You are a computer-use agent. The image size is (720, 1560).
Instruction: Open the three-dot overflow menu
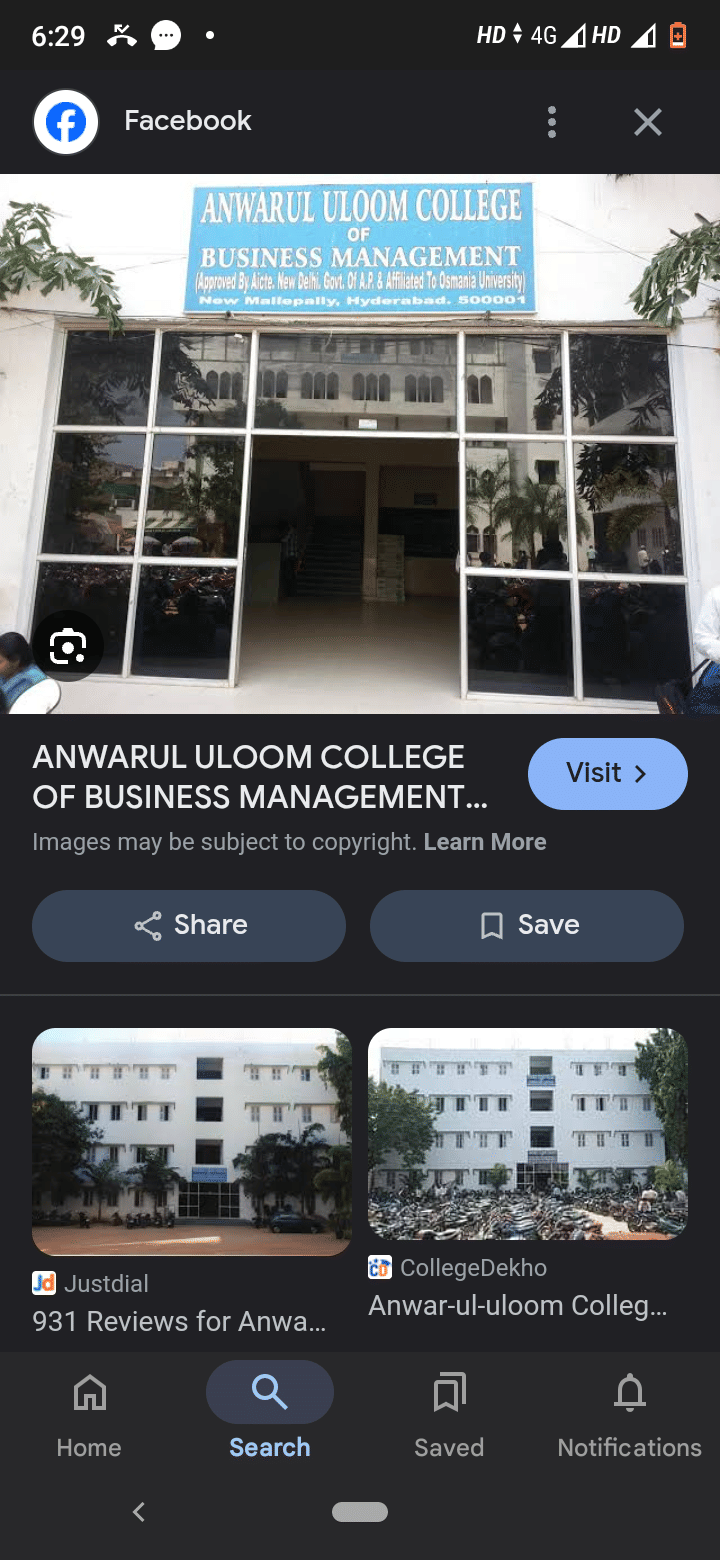551,121
